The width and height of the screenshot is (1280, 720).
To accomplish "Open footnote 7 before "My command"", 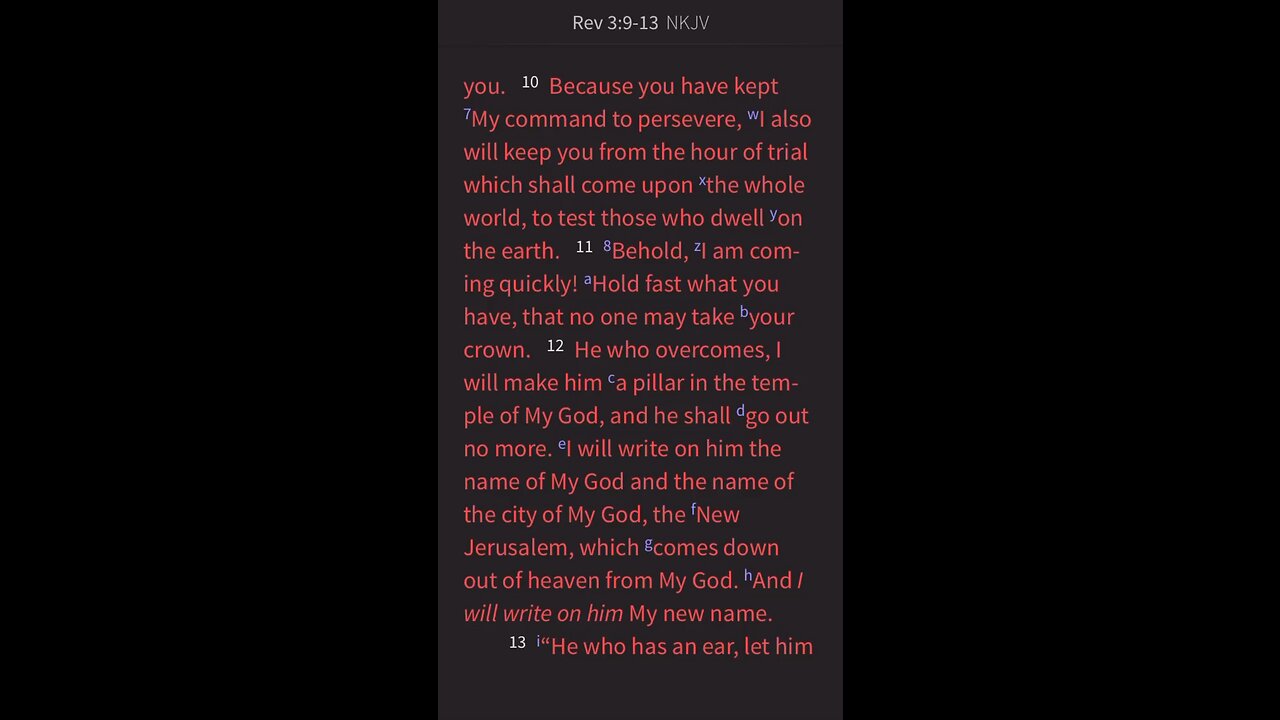I will click(467, 115).
